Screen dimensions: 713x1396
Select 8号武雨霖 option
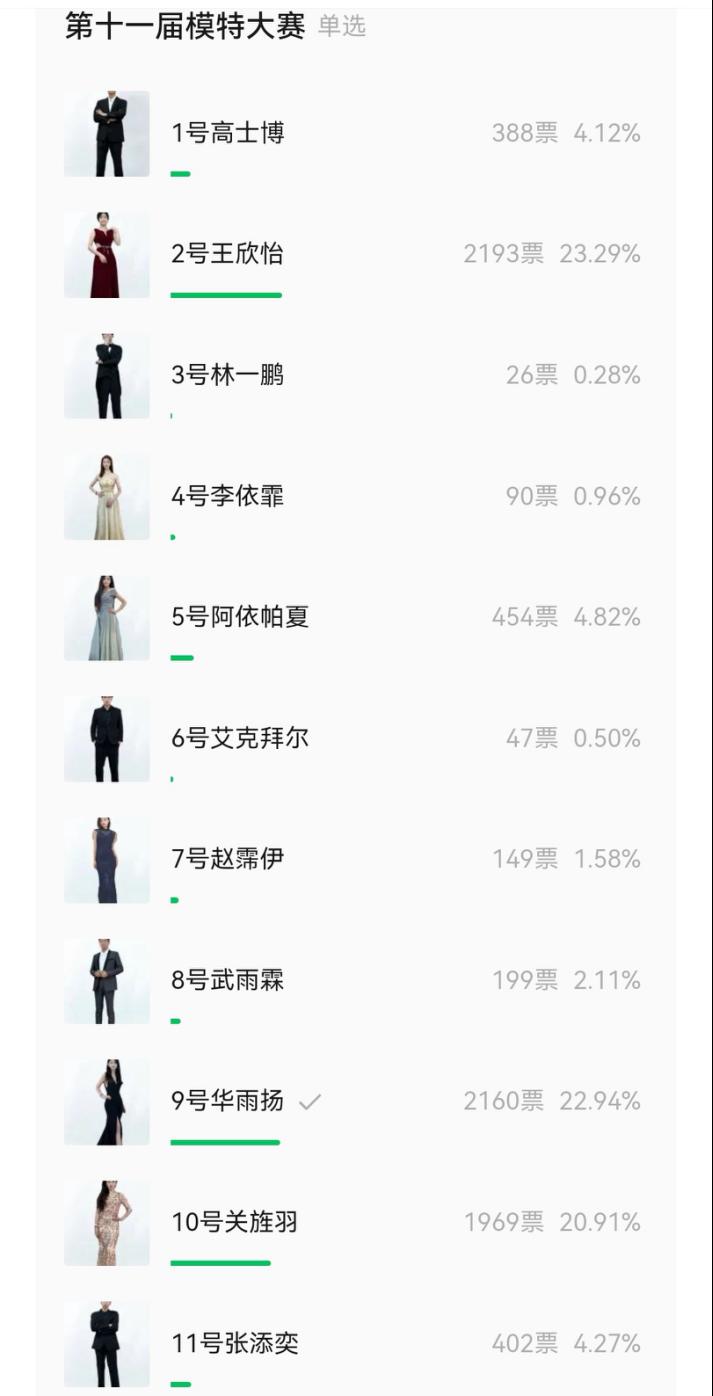coord(228,980)
